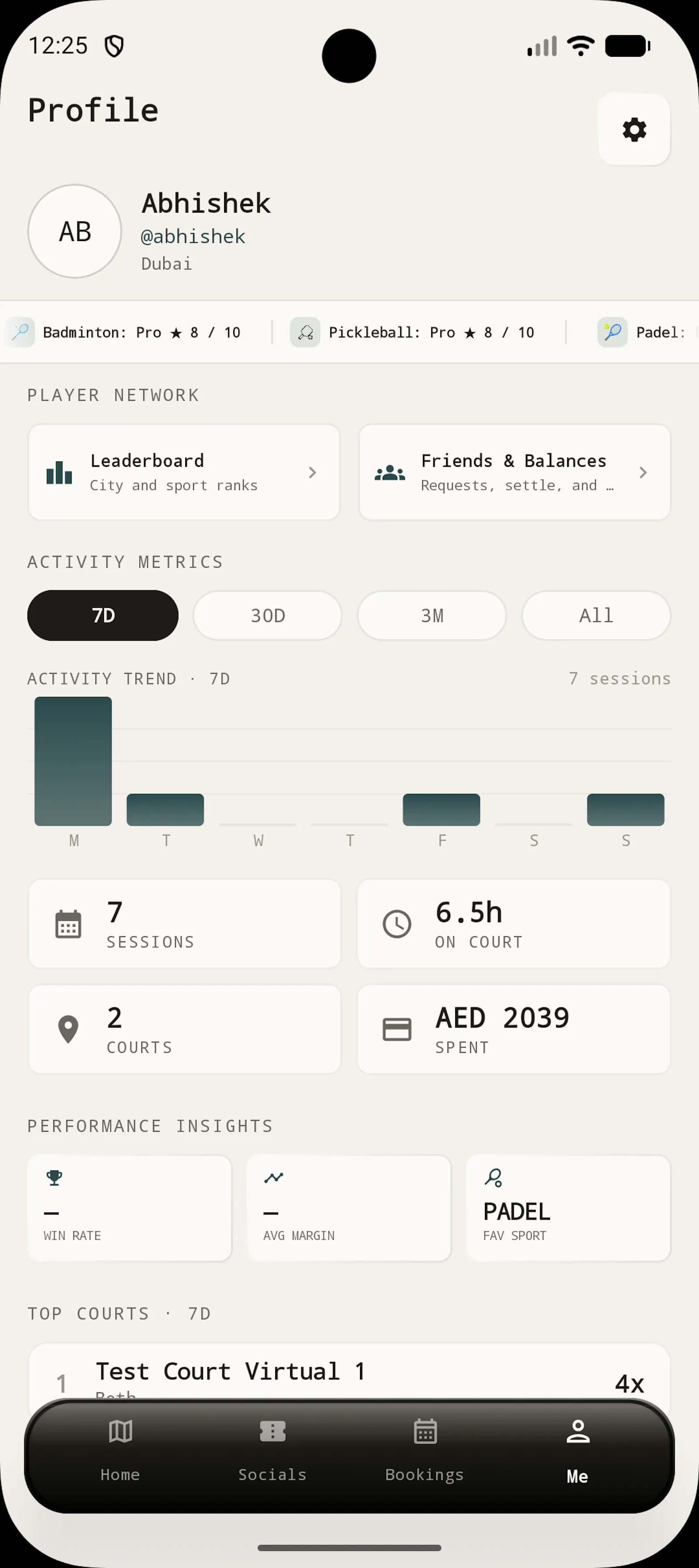Open Friends & Balances

[x=515, y=472]
